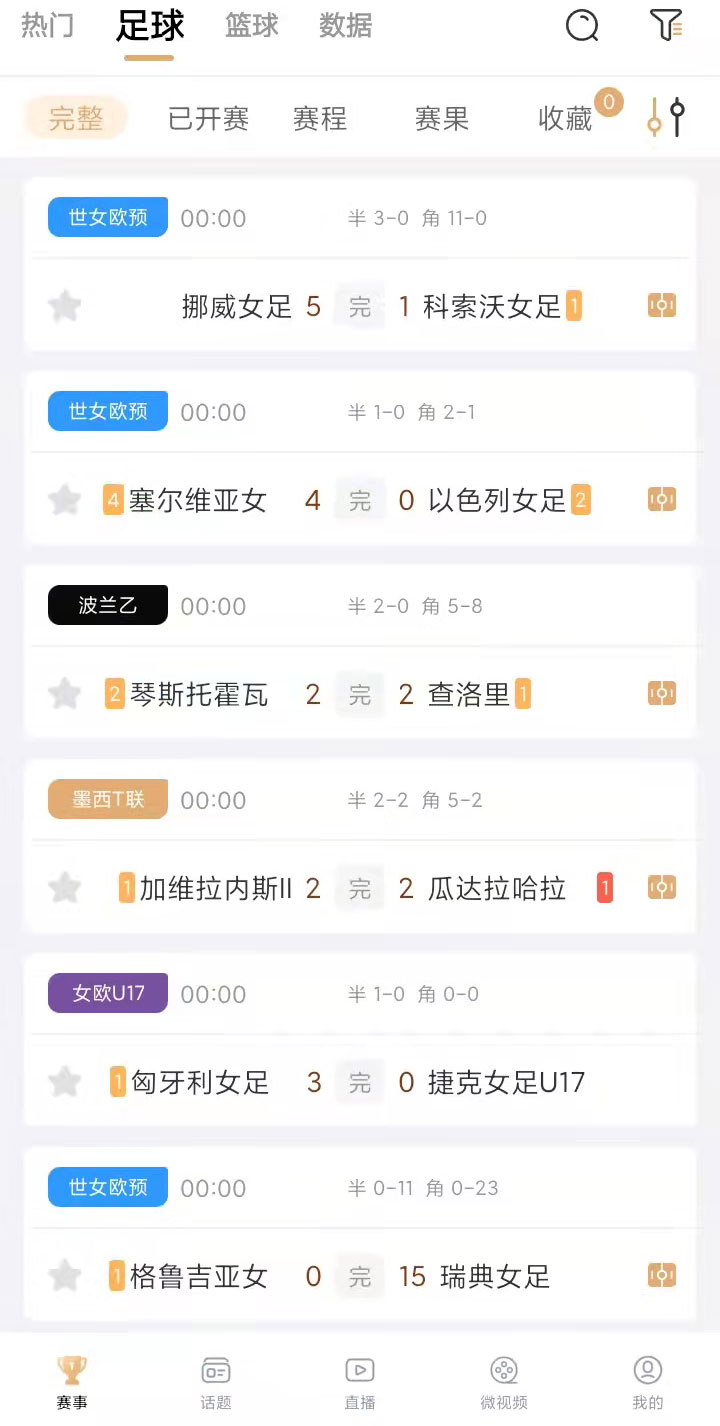Go to the 微视频 bottom tab

click(x=504, y=1383)
